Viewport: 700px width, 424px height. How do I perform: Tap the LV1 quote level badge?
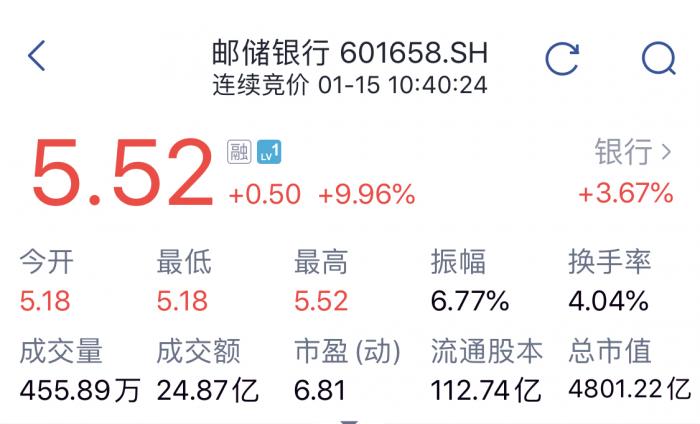269,152
